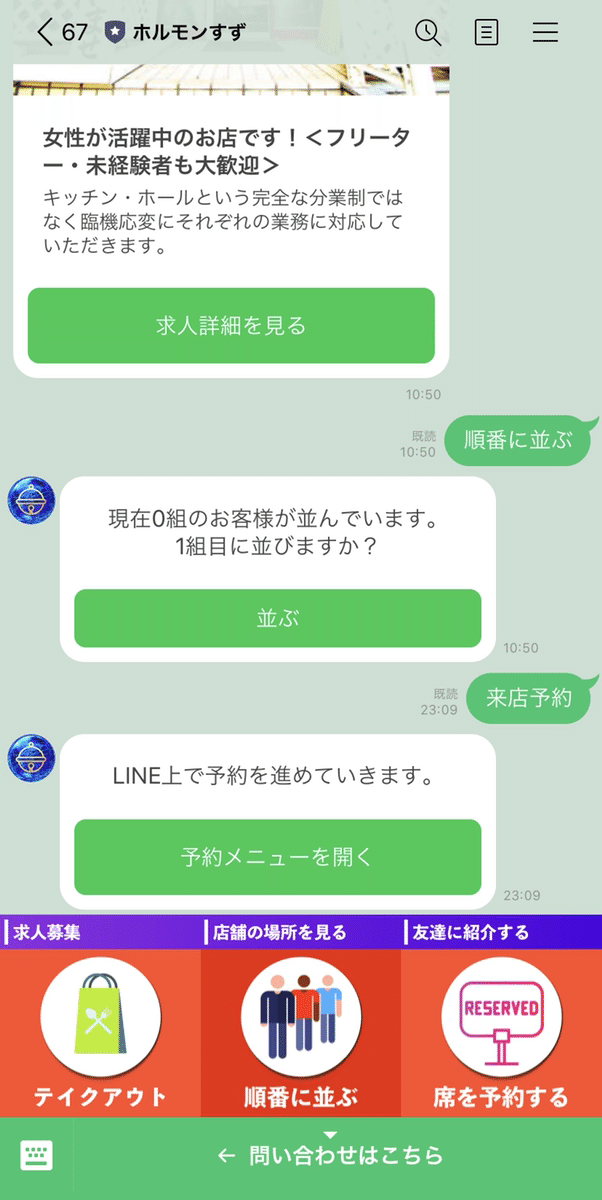The width and height of the screenshot is (602, 1200).
Task: Tap the 並ぶ button to join queue
Action: point(277,618)
